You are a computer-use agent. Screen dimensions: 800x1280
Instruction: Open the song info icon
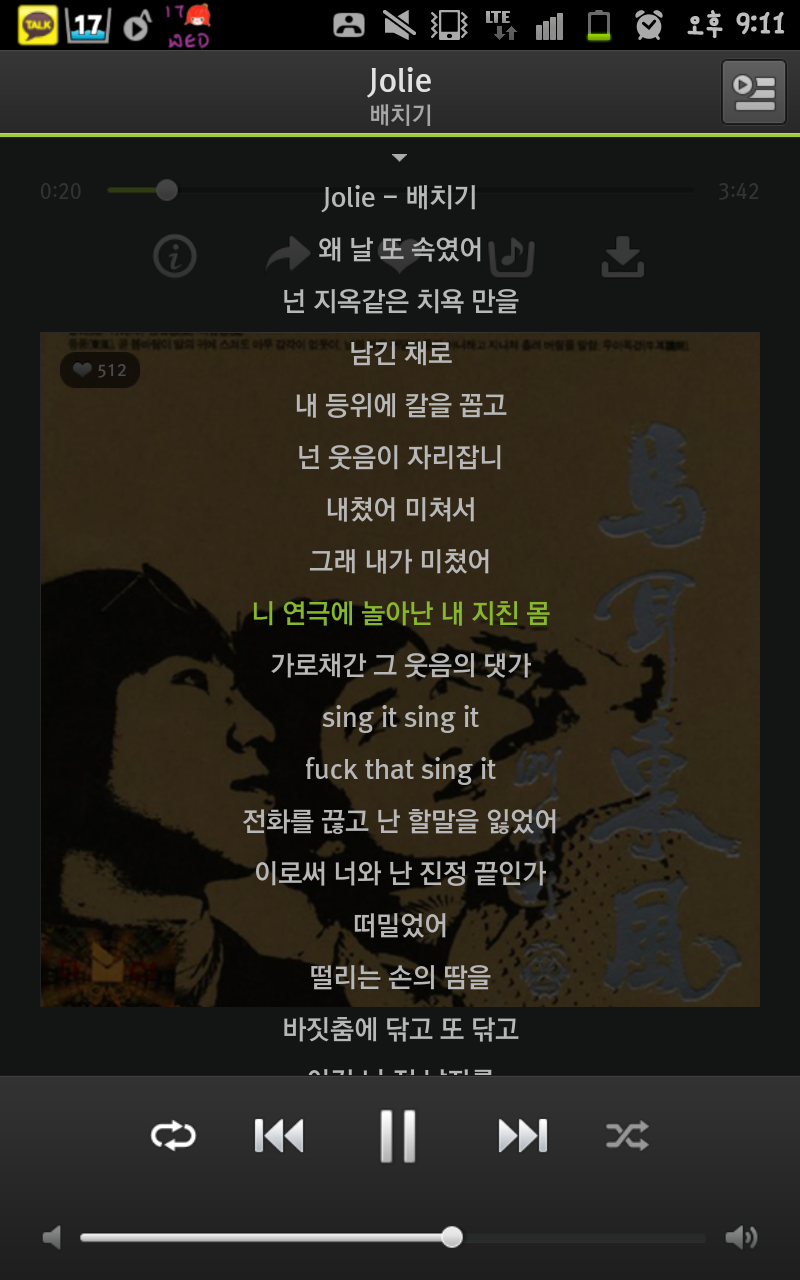click(174, 257)
